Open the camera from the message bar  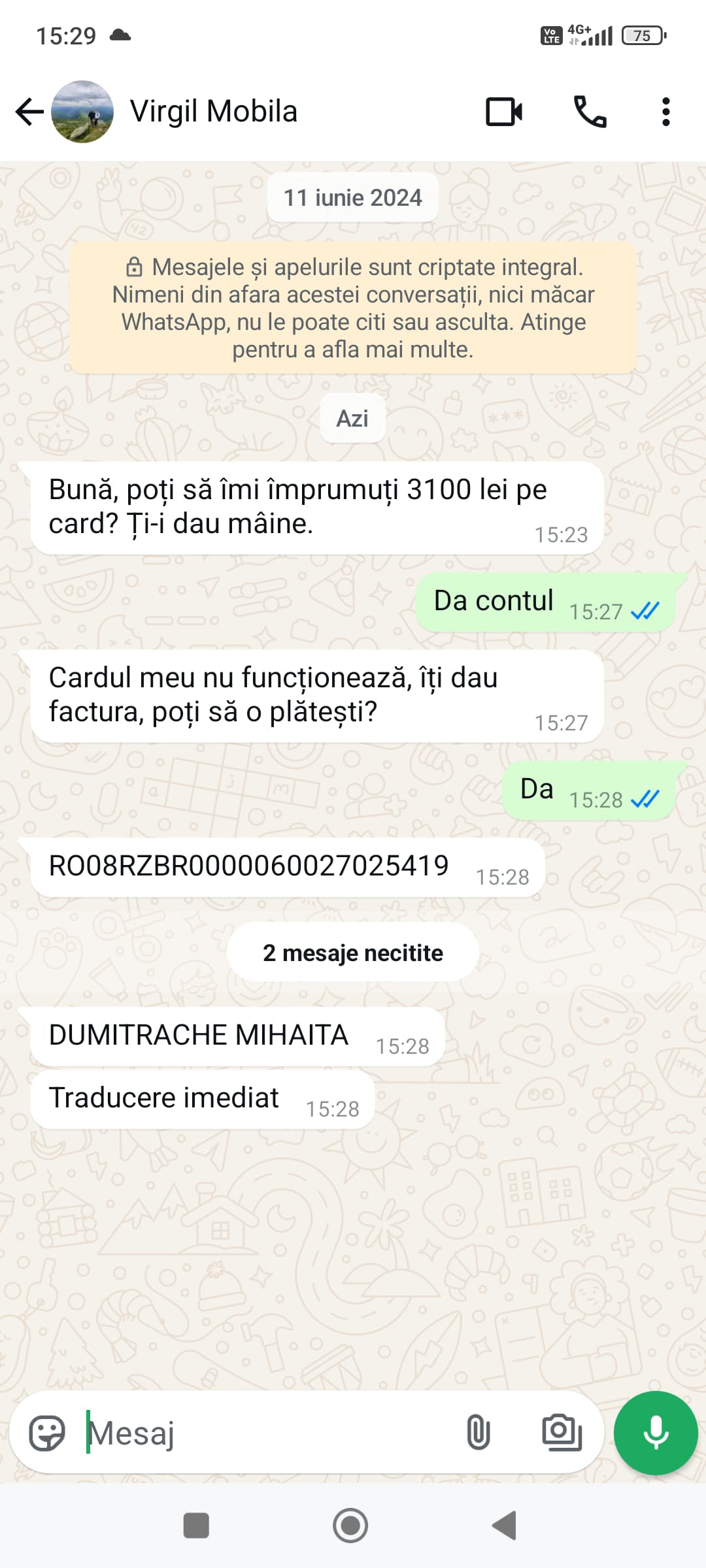(x=562, y=1433)
